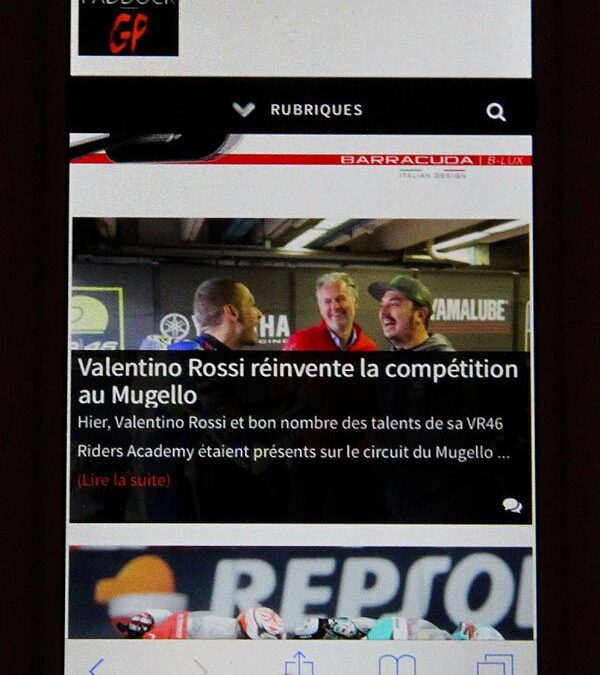Open the Repsol article card
Image resolution: width=600 pixels, height=675 pixels.
pyautogui.click(x=300, y=592)
